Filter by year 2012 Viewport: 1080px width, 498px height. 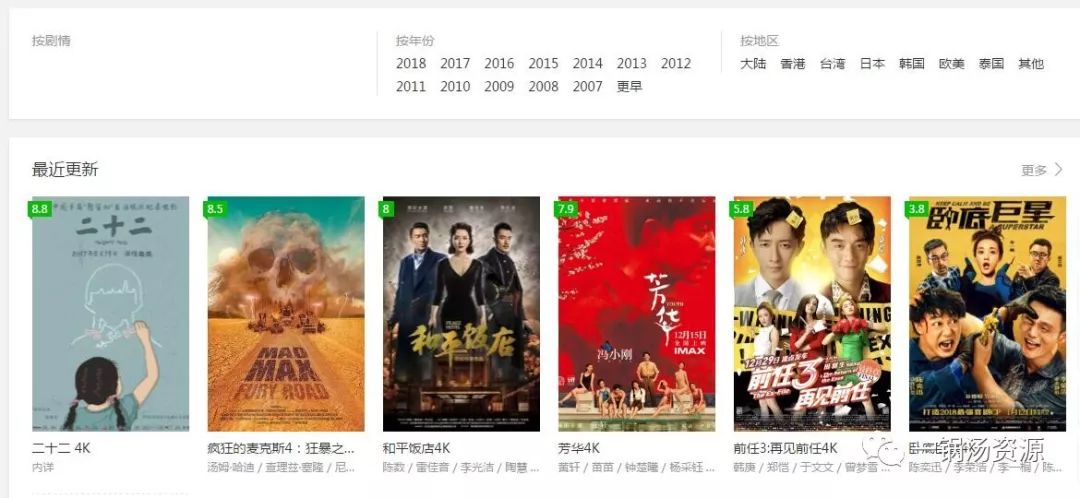676,63
